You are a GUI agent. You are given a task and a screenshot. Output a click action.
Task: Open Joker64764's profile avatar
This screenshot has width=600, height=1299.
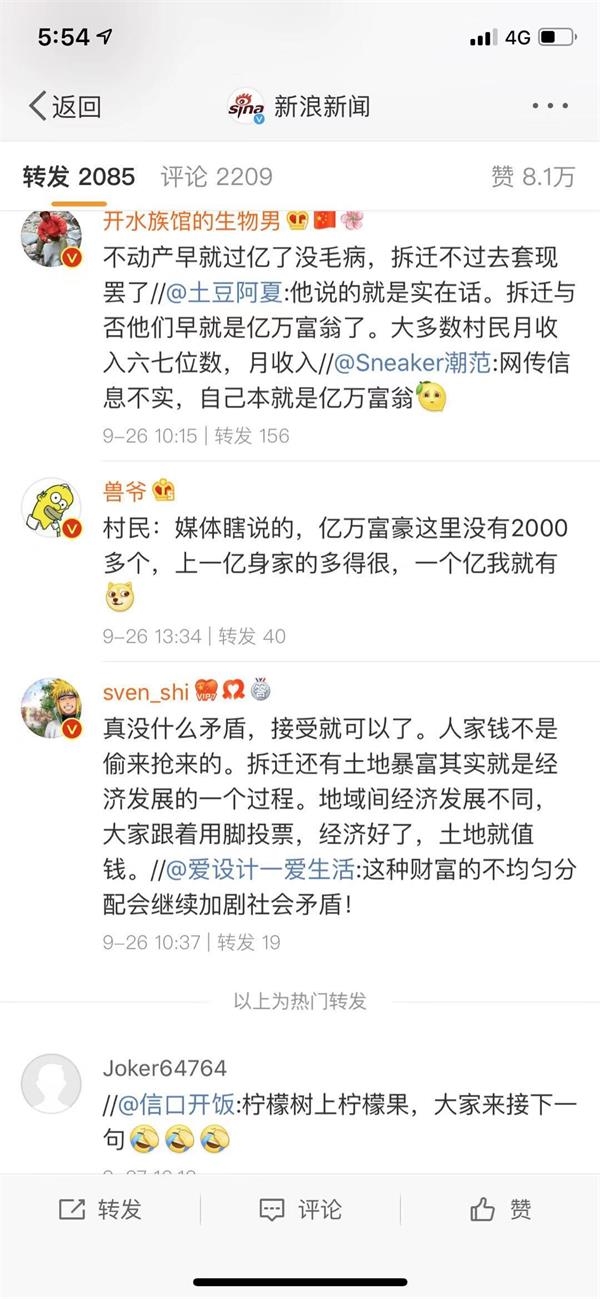[x=51, y=1084]
